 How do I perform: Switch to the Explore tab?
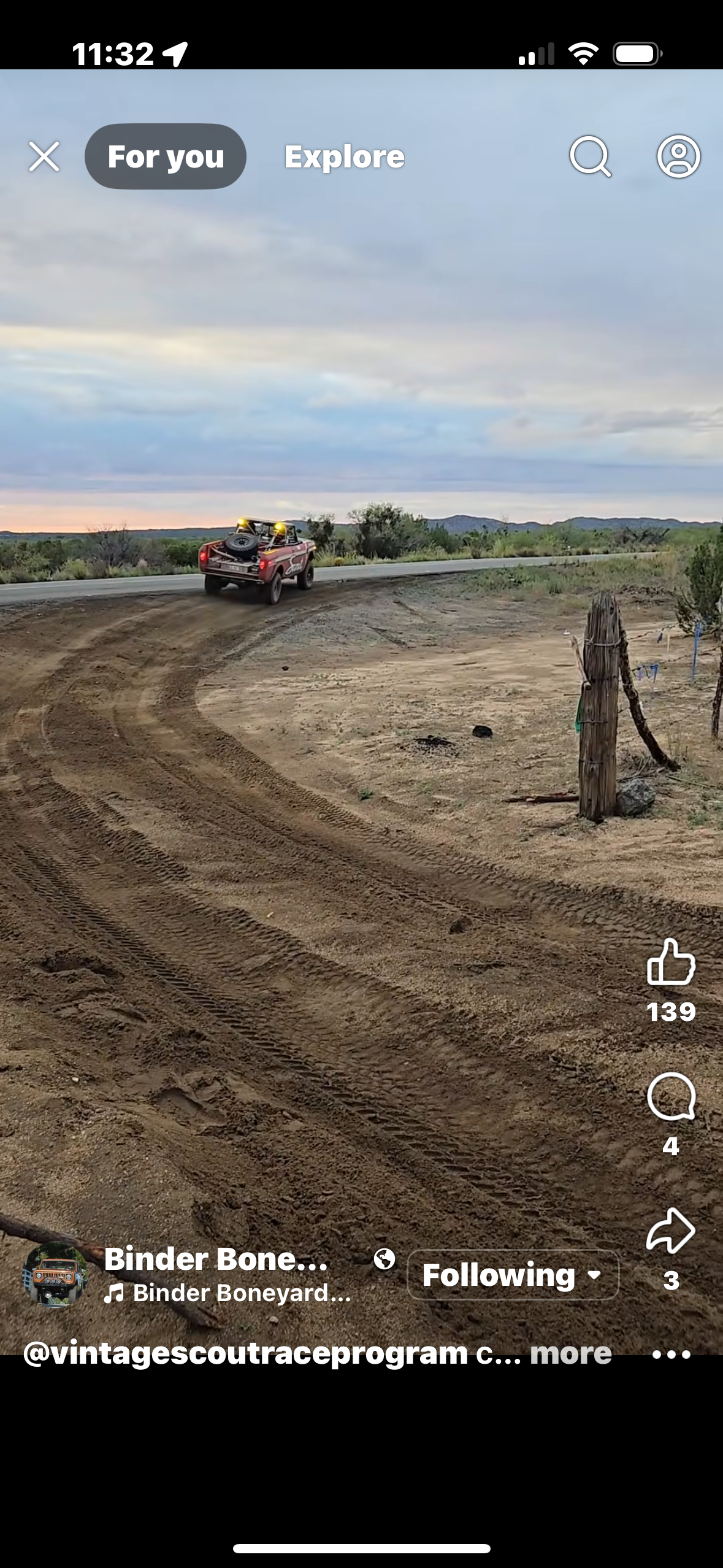point(344,157)
